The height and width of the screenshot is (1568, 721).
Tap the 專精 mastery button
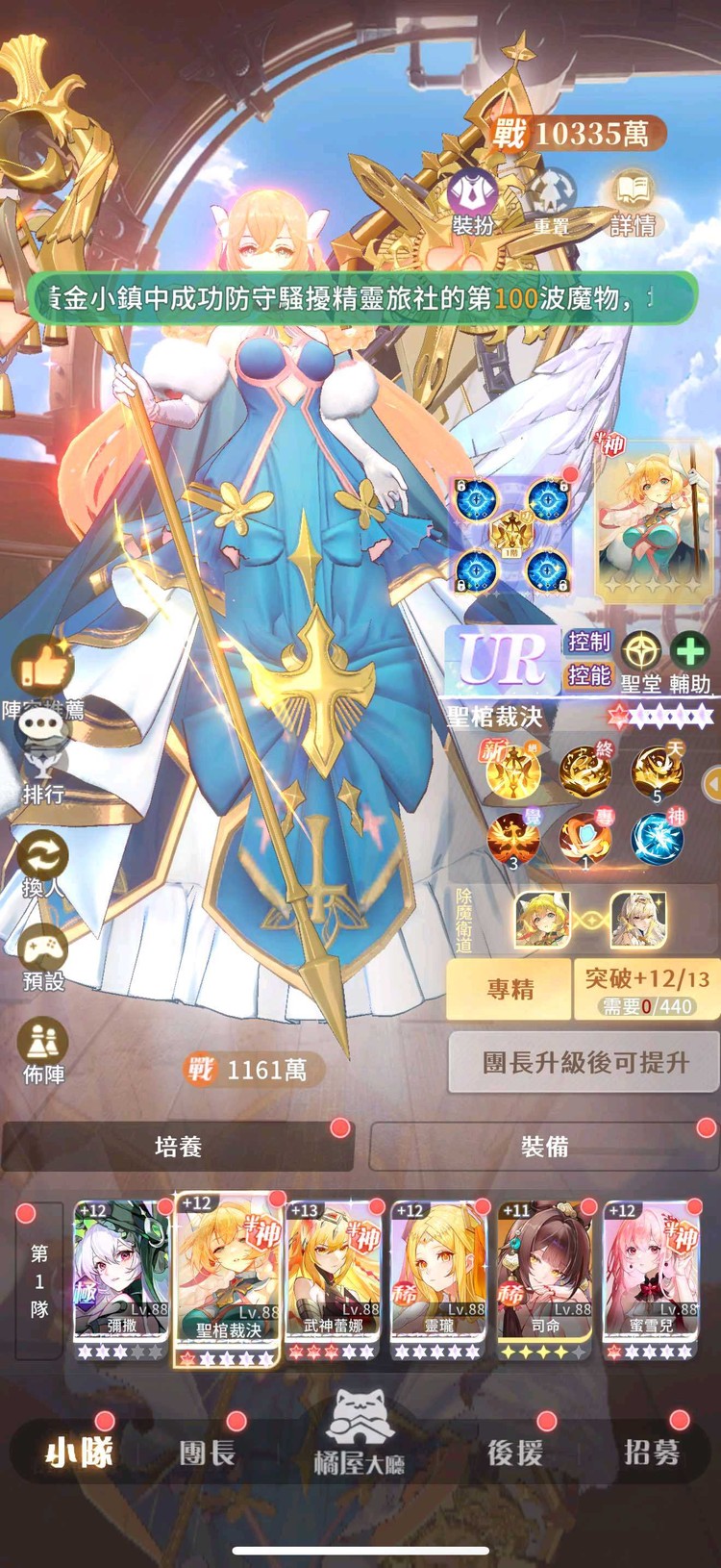click(510, 989)
